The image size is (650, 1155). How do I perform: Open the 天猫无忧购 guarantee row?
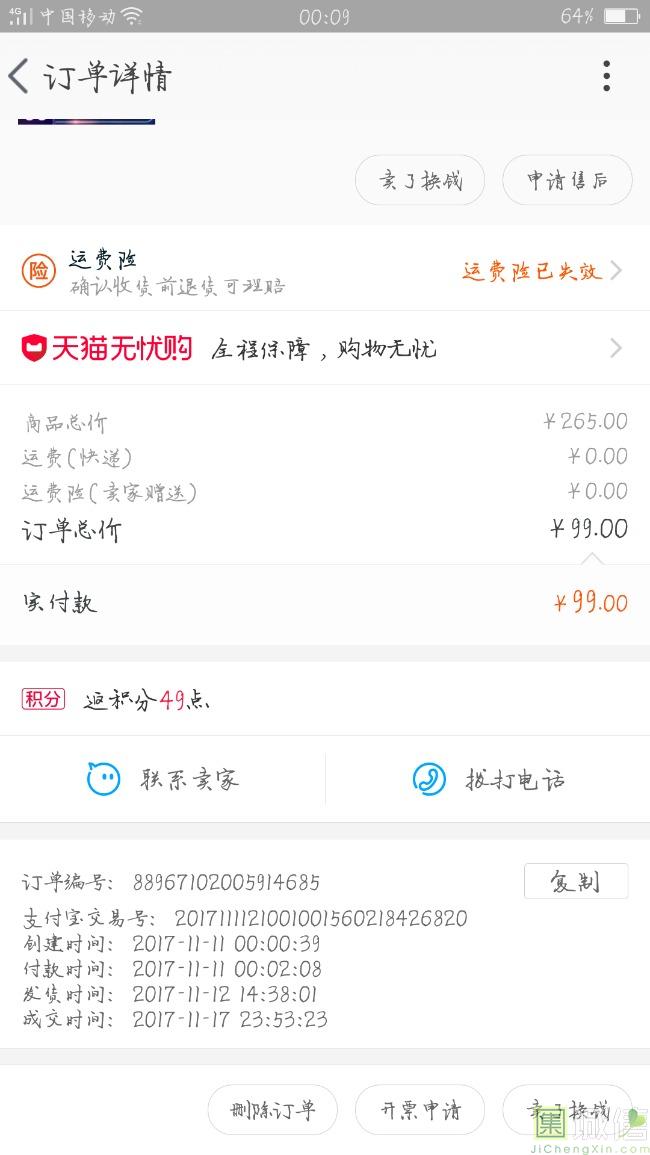[x=325, y=348]
